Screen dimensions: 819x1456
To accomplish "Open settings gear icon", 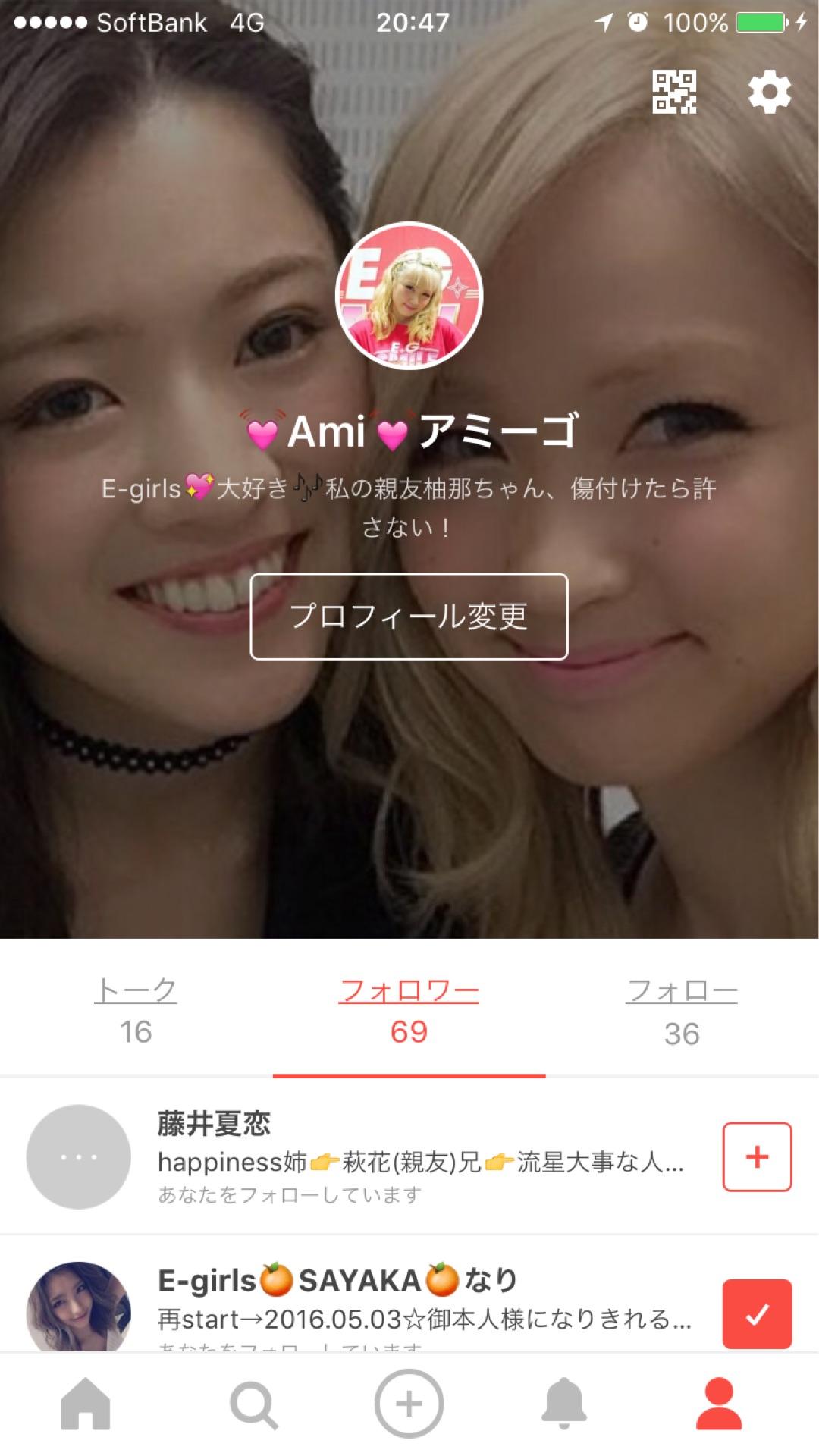I will tap(769, 93).
